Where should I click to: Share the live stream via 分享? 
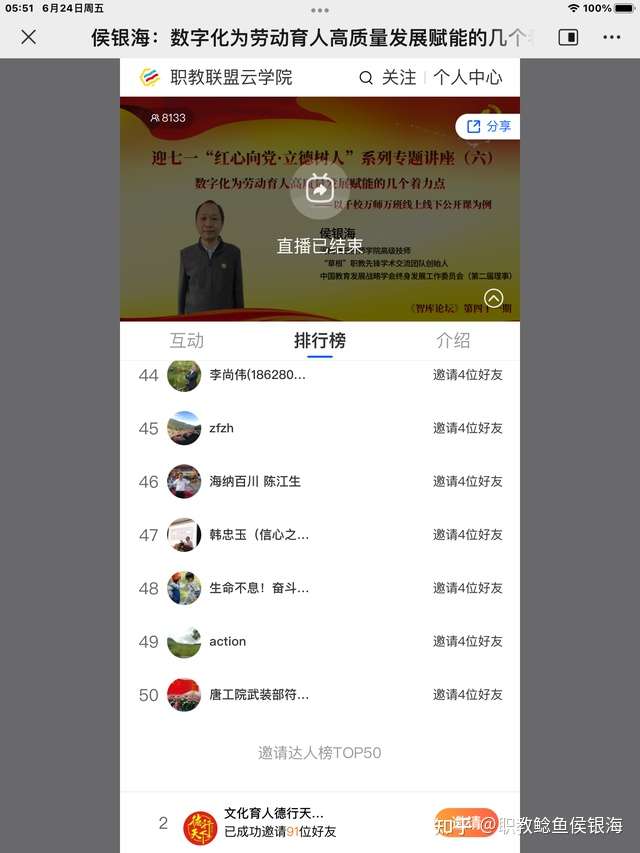[488, 127]
